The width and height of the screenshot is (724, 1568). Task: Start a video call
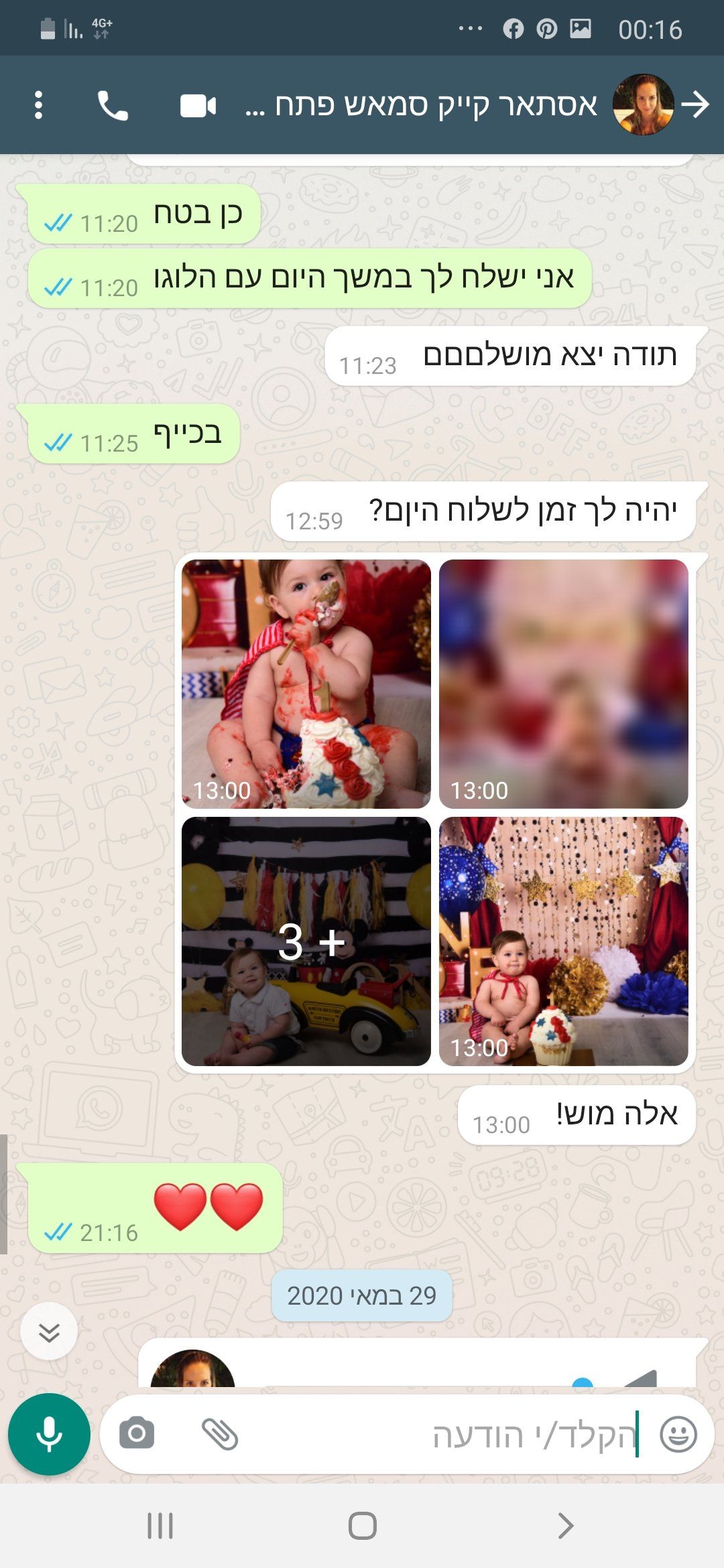tap(198, 106)
